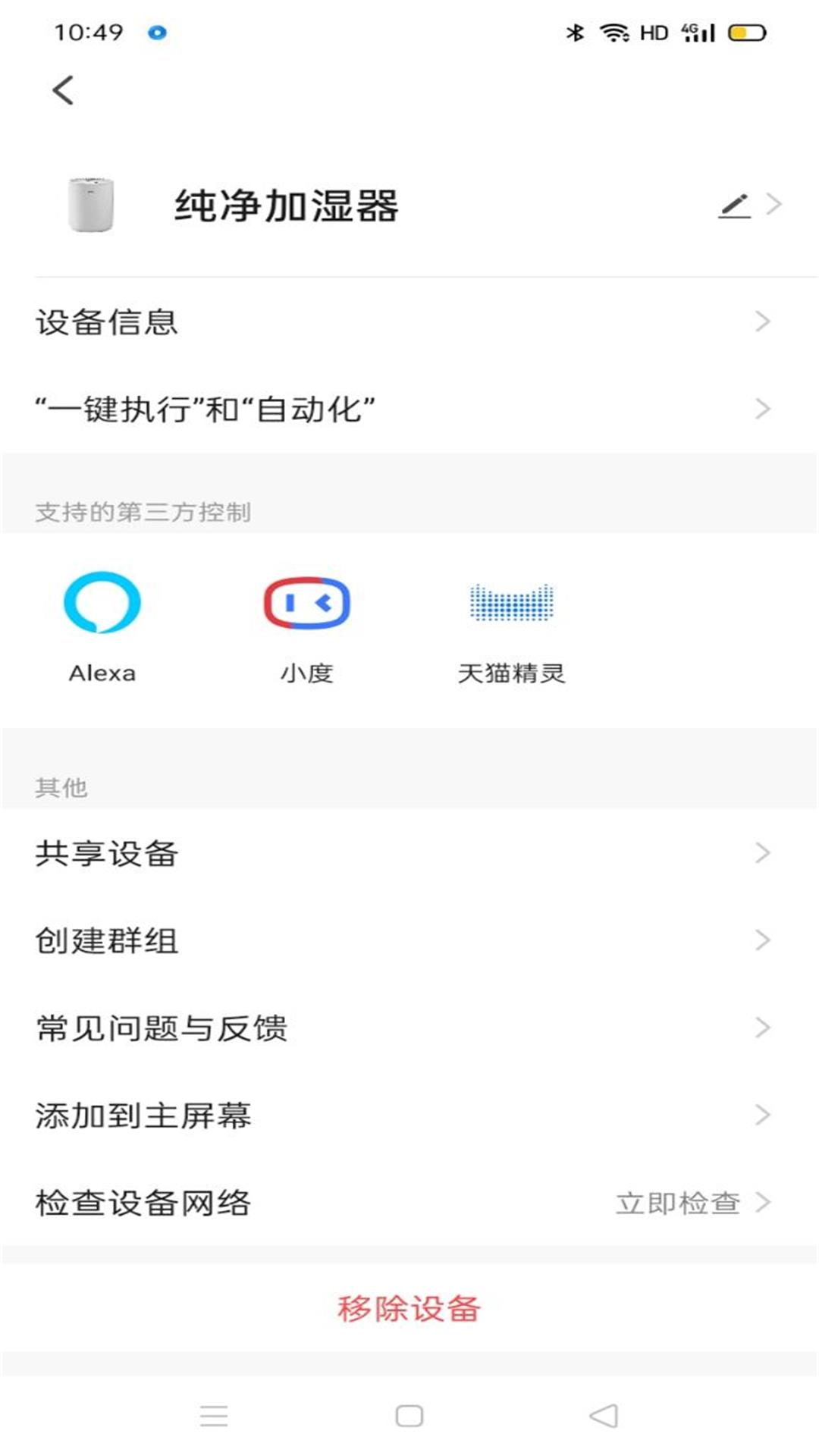Tap the back arrow at top left
819x1456 pixels.
[x=64, y=90]
